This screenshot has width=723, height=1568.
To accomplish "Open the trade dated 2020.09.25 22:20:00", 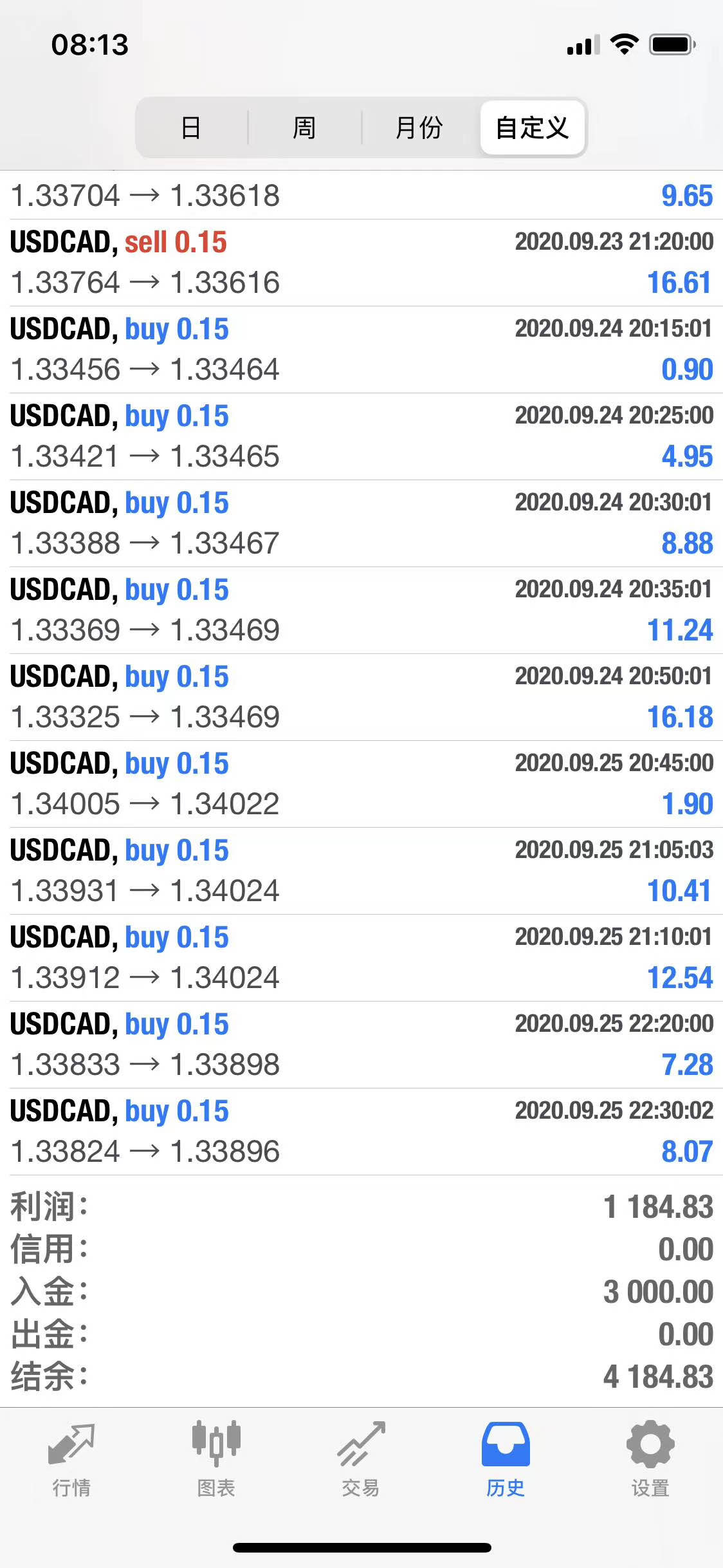I will click(x=361, y=1045).
